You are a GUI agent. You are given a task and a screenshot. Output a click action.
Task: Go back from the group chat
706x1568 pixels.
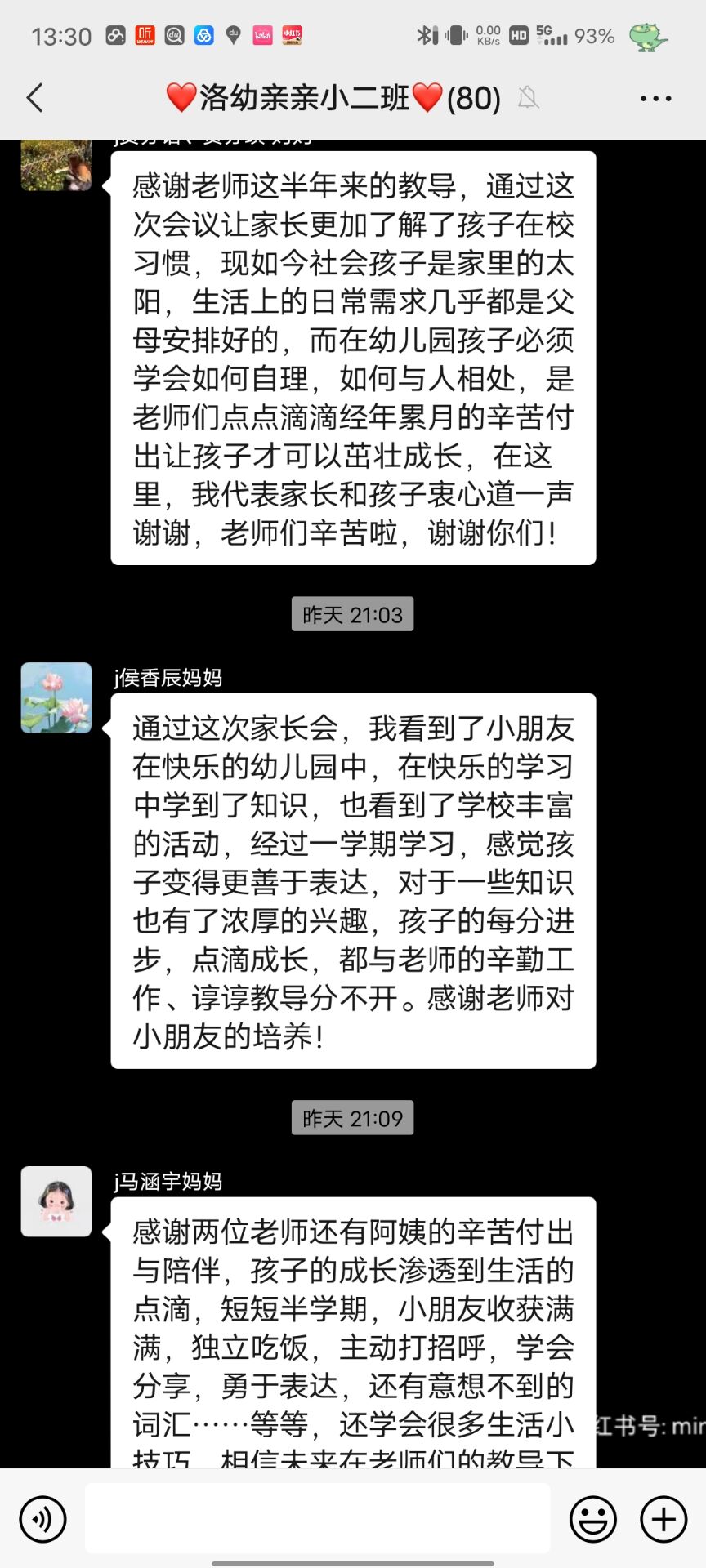[x=34, y=98]
